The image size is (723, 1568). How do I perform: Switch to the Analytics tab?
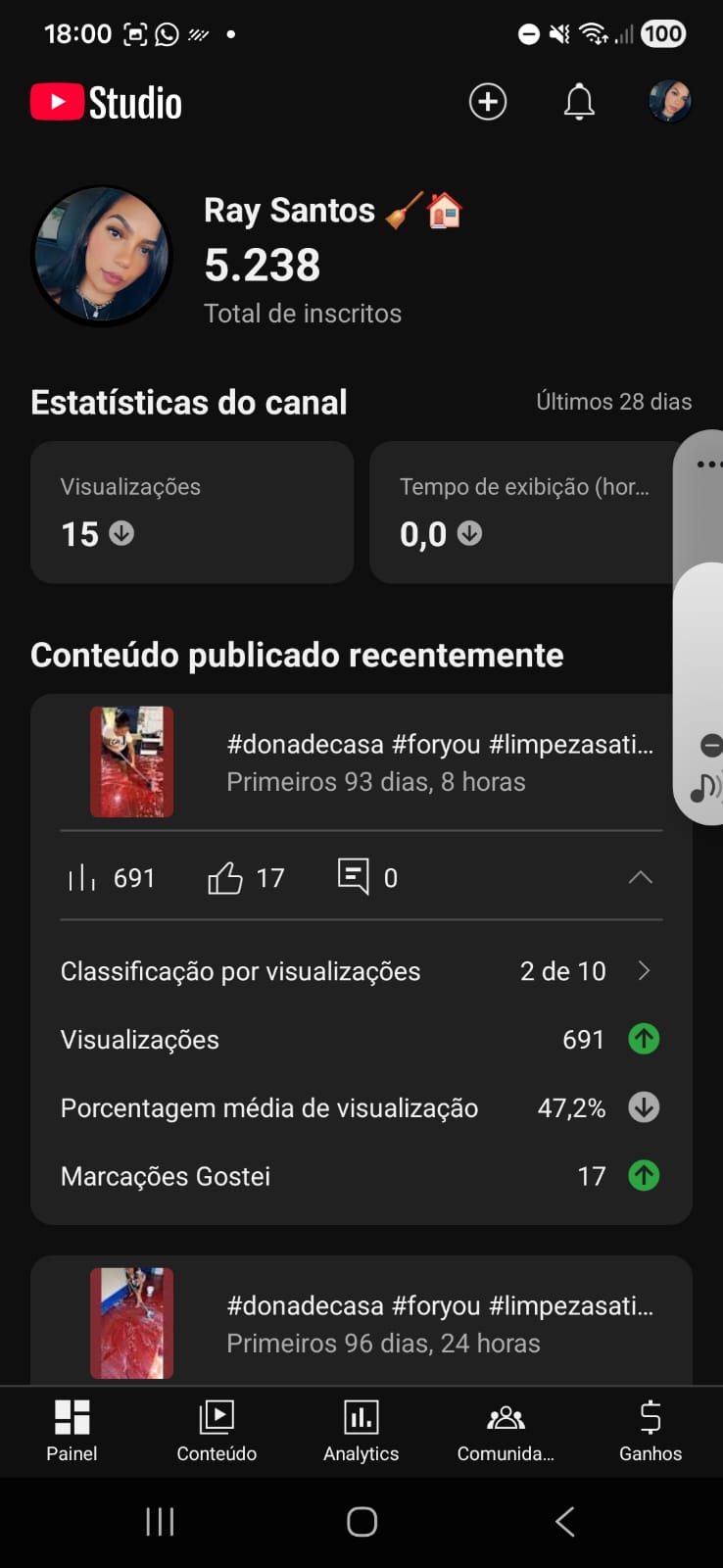(x=361, y=1431)
